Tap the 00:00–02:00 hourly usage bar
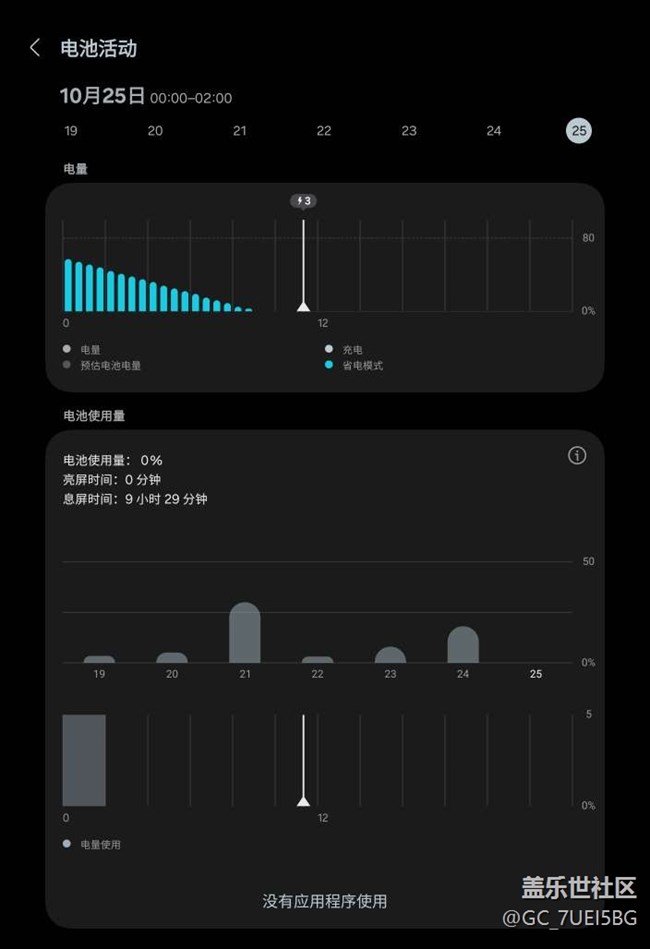 coord(84,760)
